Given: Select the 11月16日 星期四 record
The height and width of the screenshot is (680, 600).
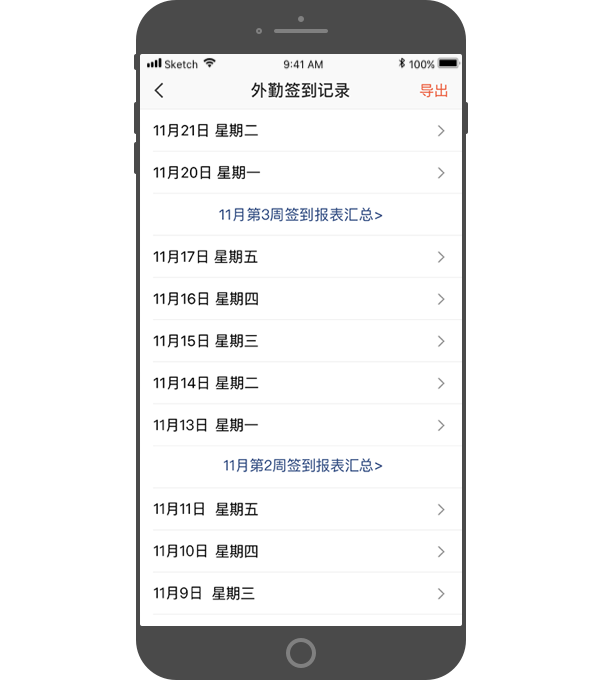Looking at the screenshot, I should click(x=300, y=299).
